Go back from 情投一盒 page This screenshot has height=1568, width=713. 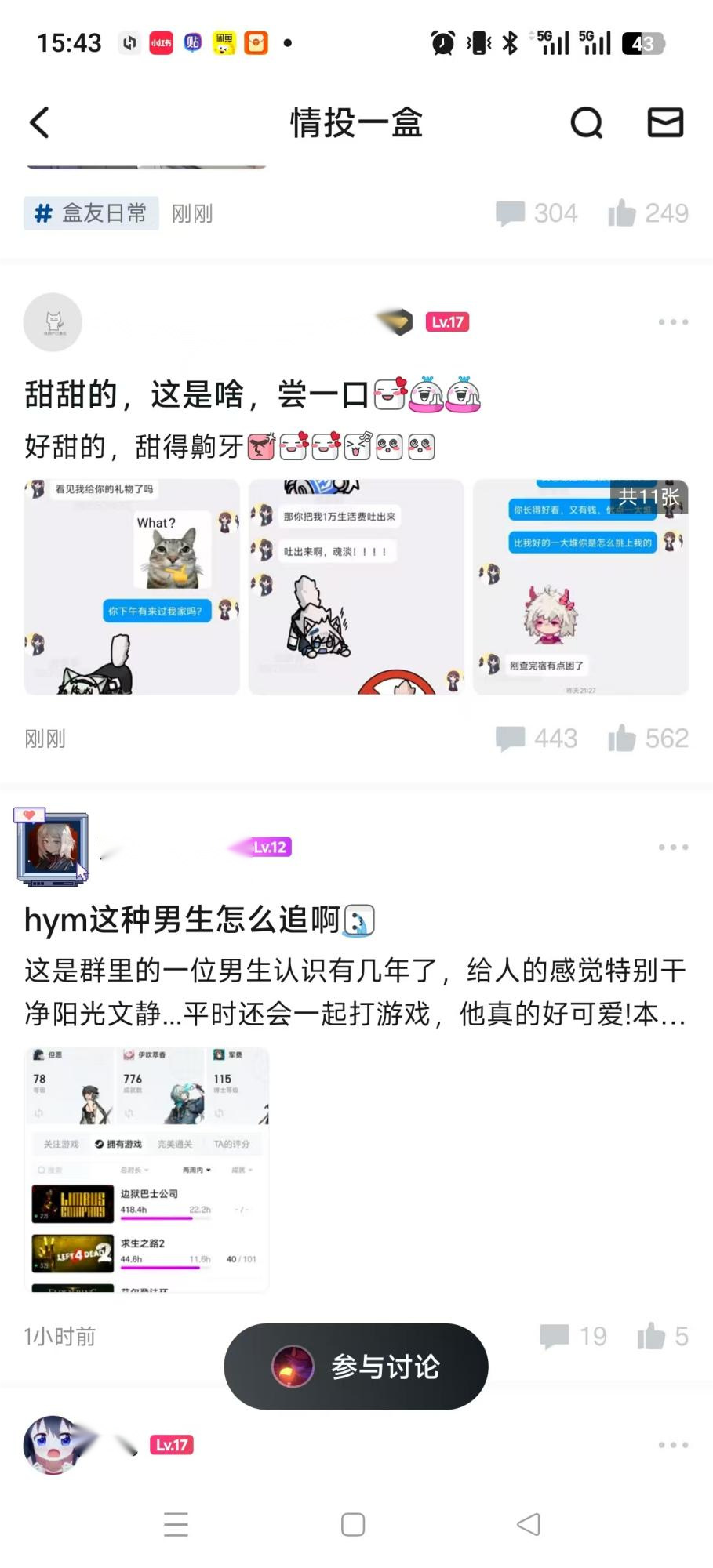(39, 123)
